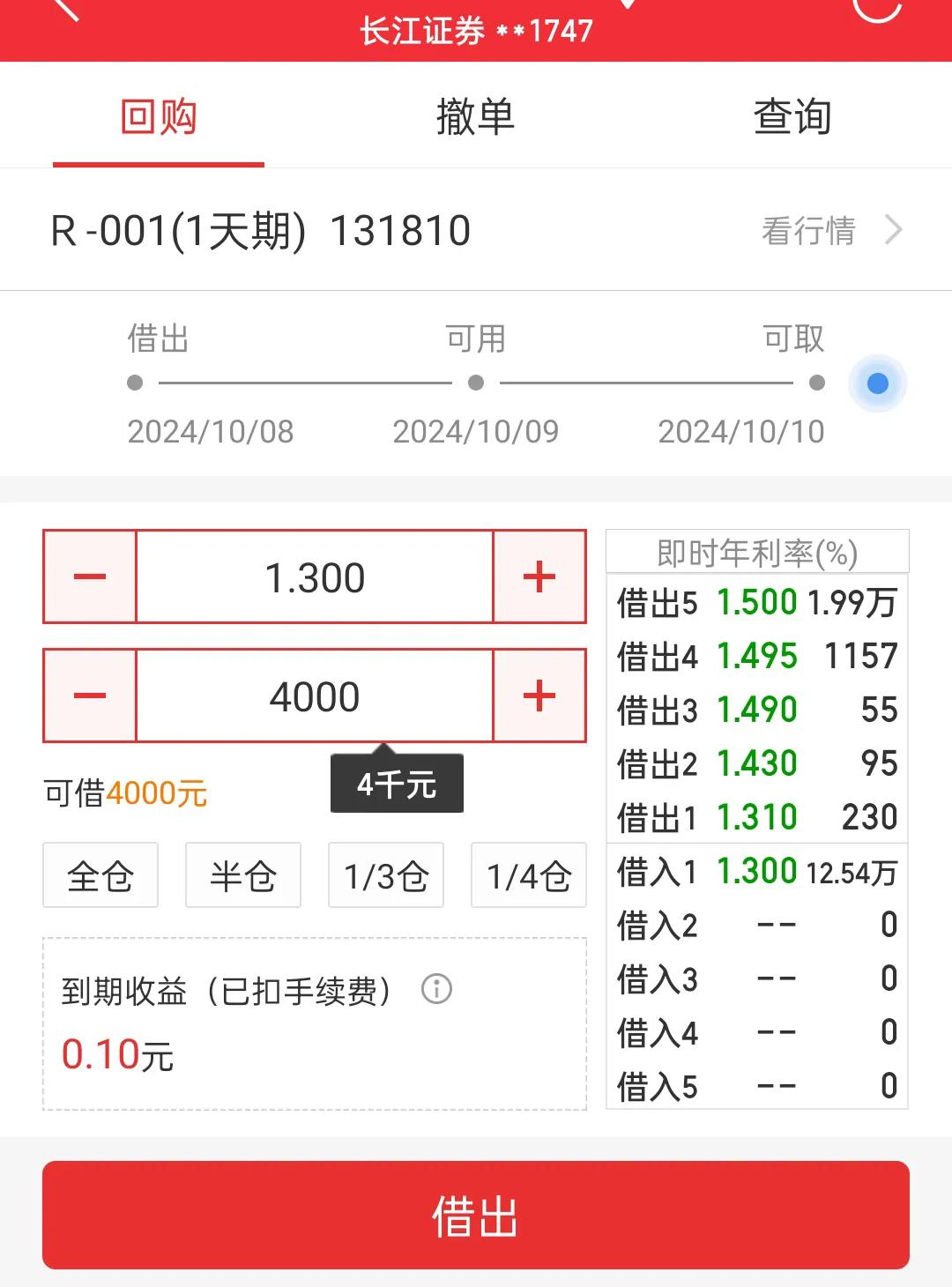This screenshot has height=1287, width=952.
Task: Select the 2024/10/08 借出 date dot
Action: 134,382
